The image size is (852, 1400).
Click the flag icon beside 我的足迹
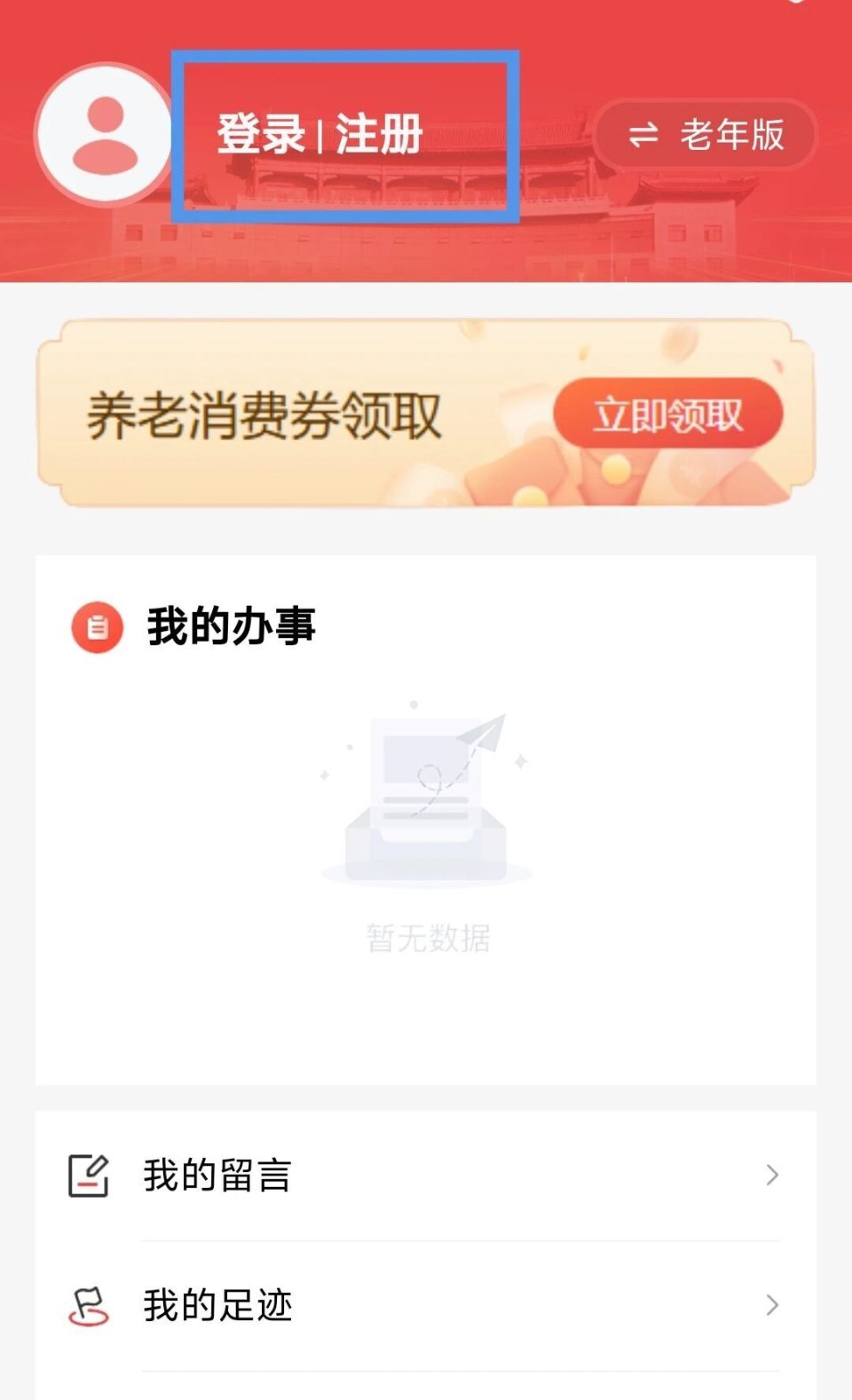point(87,1302)
